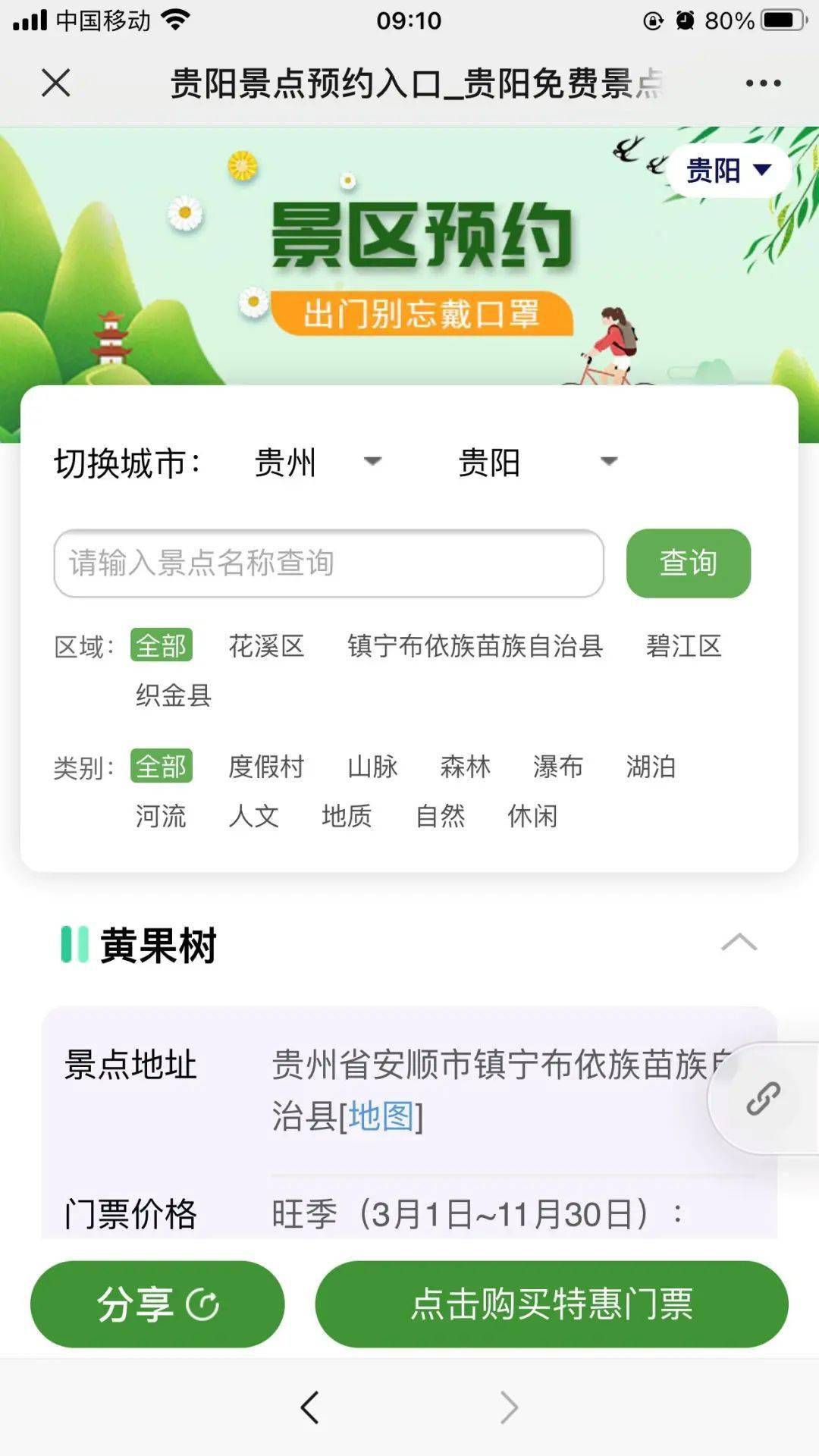Screen dimensions: 819x1456
Task: Select the 人文 category
Action: (x=254, y=816)
